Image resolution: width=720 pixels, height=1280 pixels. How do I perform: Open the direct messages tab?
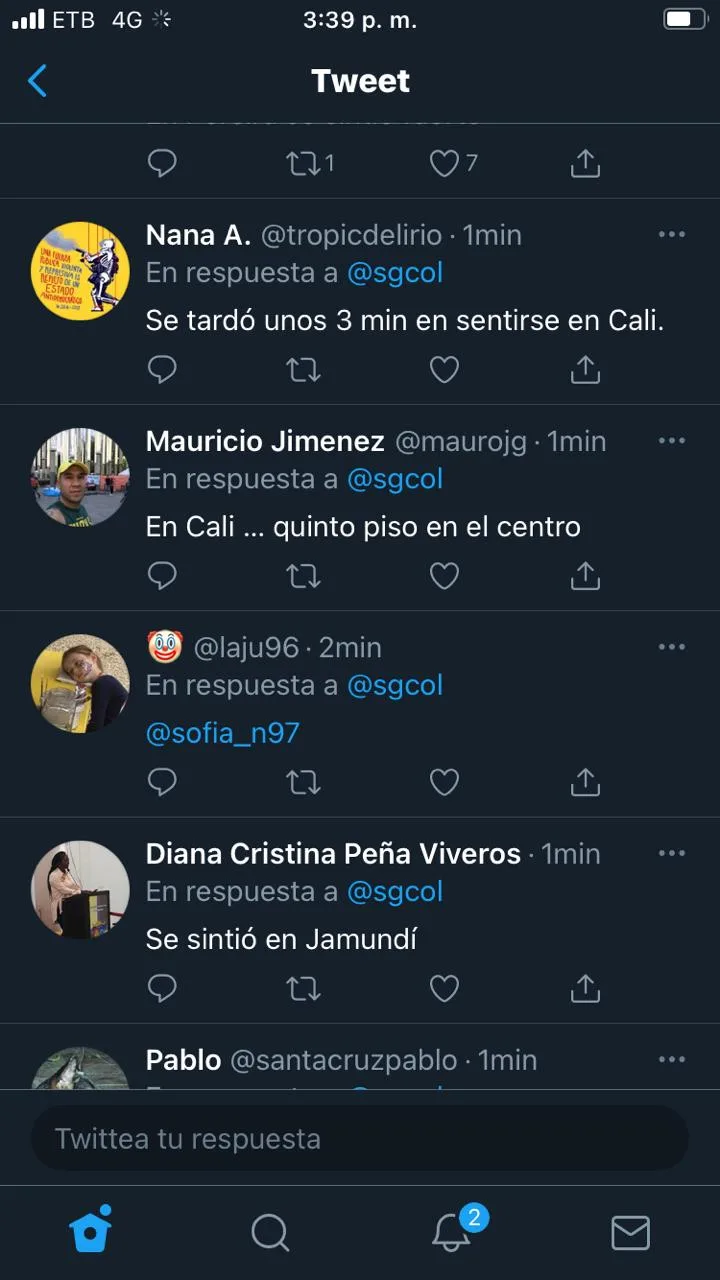630,1233
